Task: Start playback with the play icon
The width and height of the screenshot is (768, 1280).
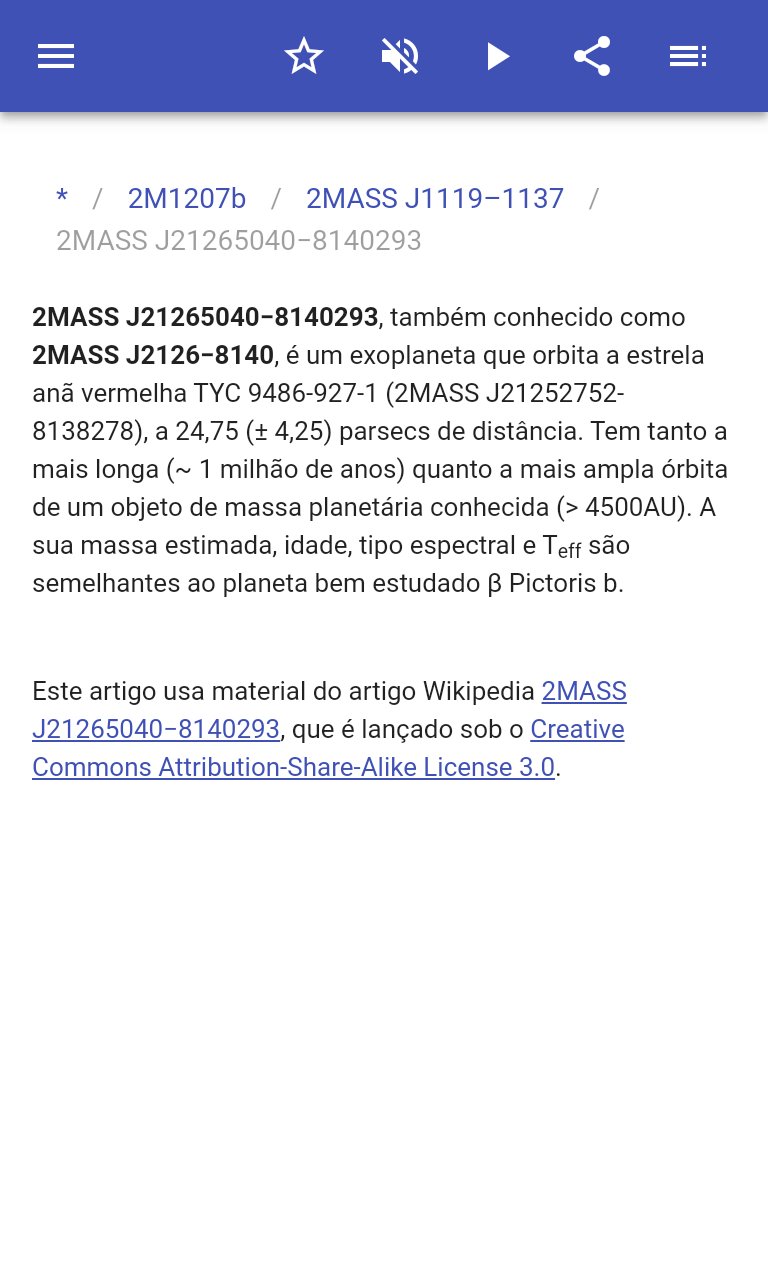Action: [x=497, y=56]
